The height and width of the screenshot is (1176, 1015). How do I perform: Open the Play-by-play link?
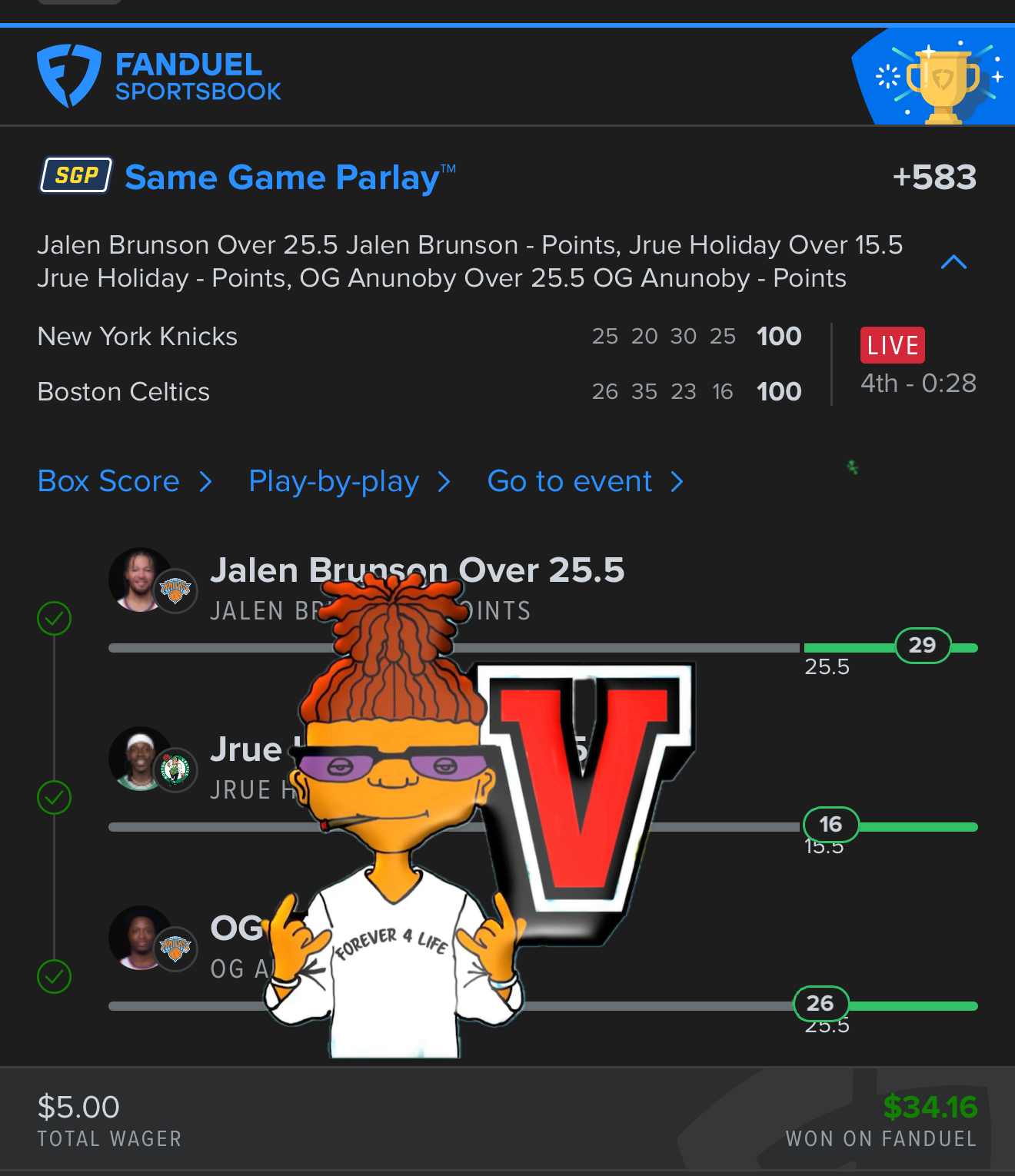tap(348, 482)
